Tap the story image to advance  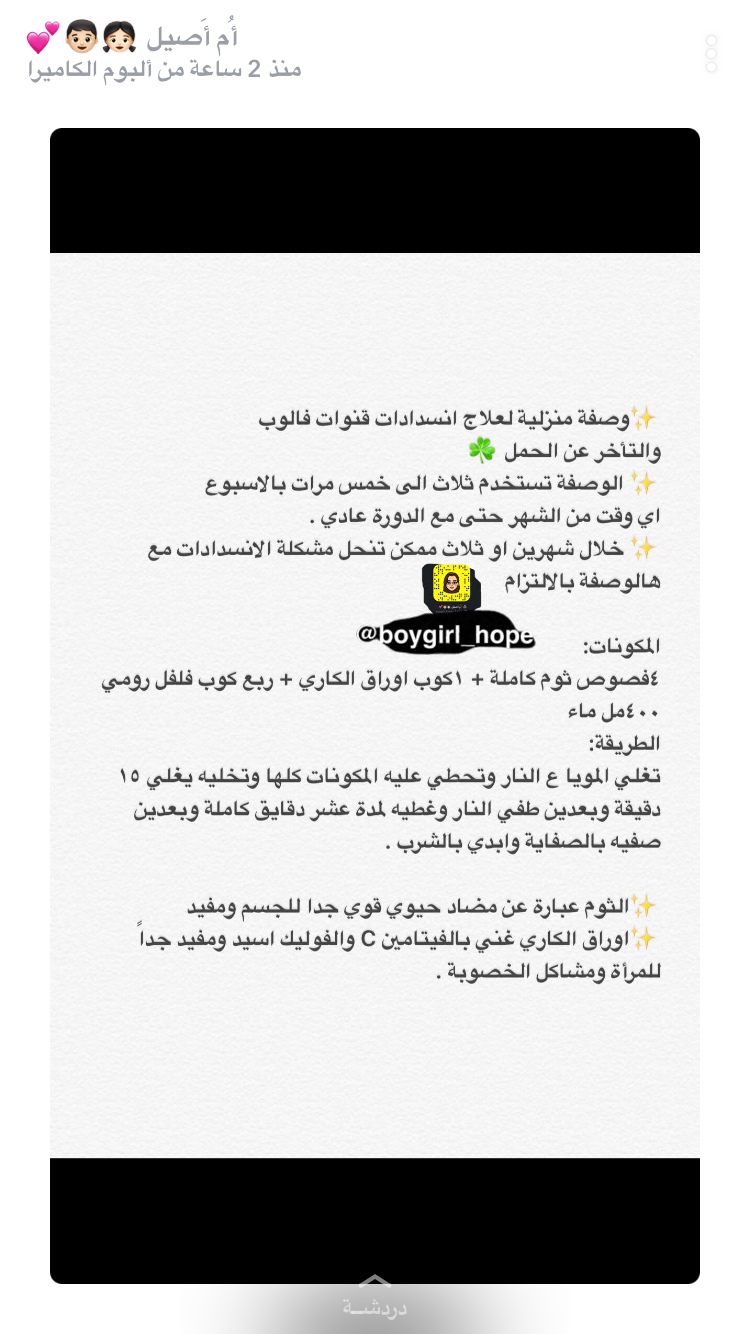click(375, 706)
